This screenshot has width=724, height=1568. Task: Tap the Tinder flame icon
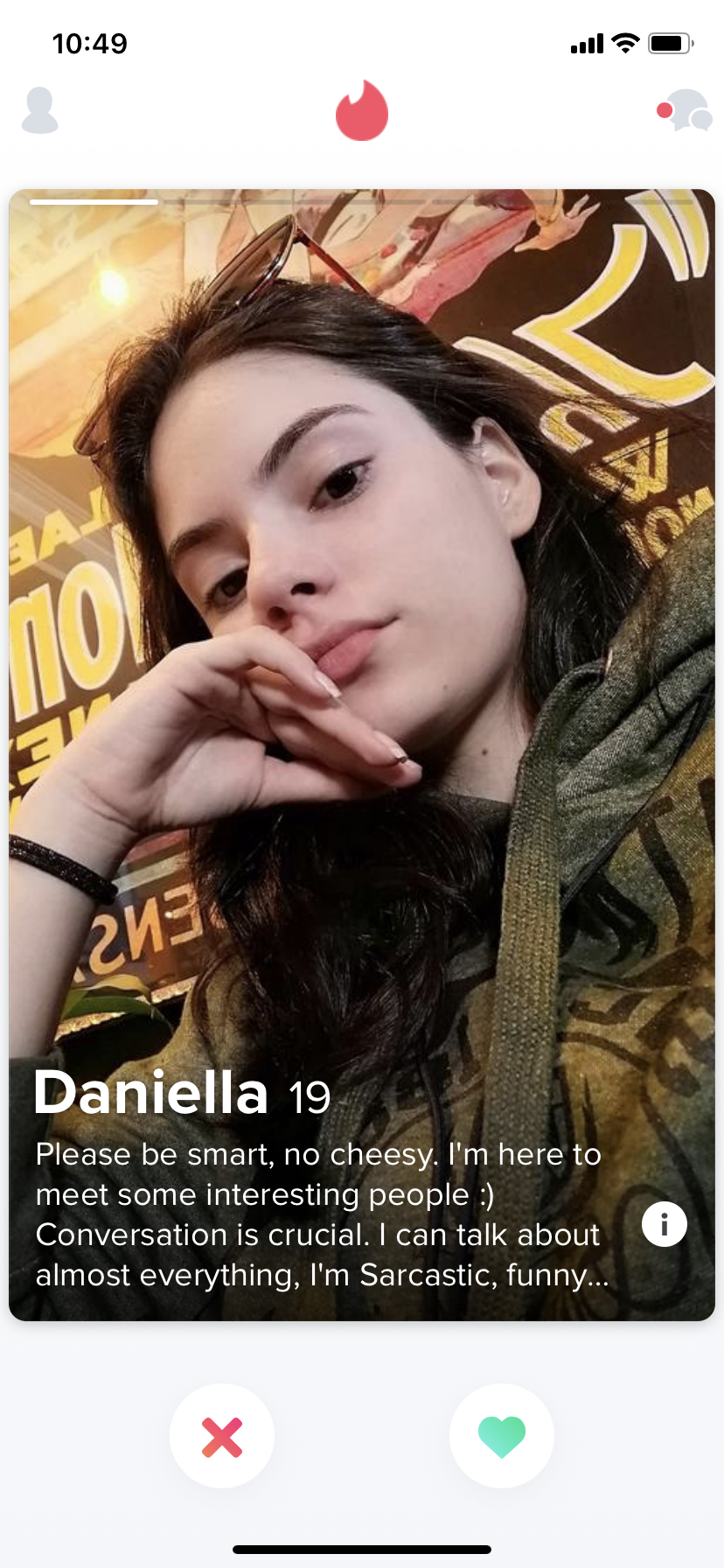coord(362,110)
